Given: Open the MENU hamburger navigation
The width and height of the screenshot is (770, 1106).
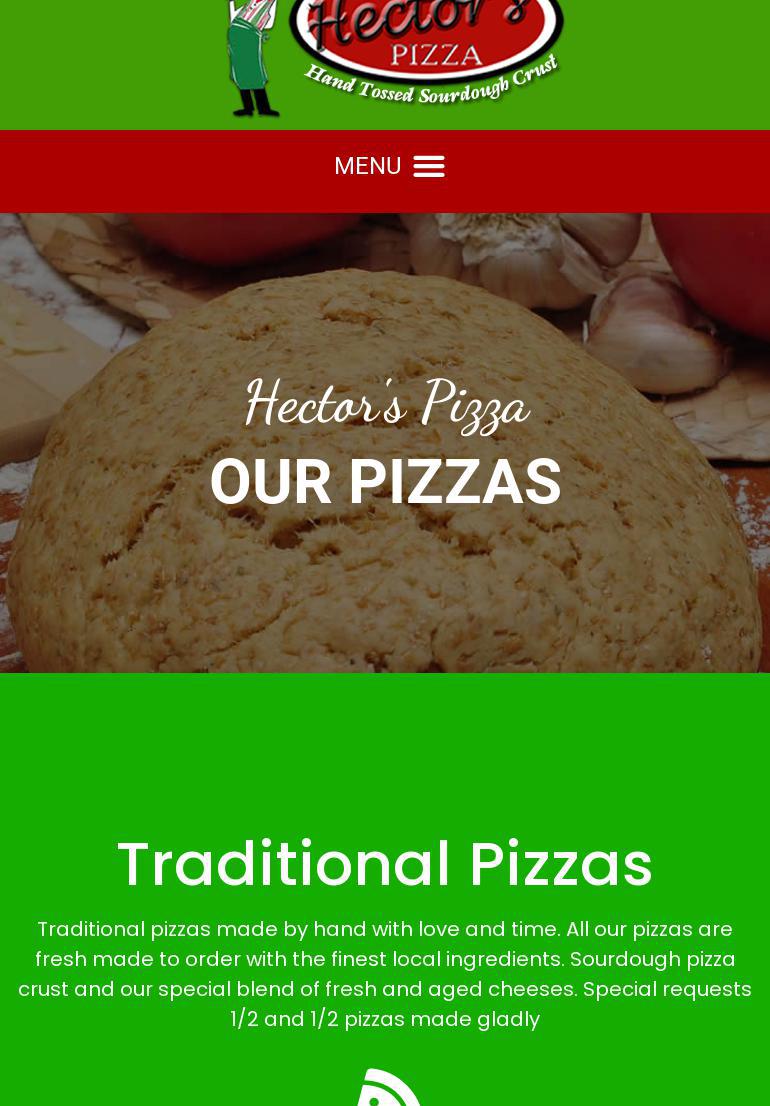Looking at the screenshot, I should (428, 166).
